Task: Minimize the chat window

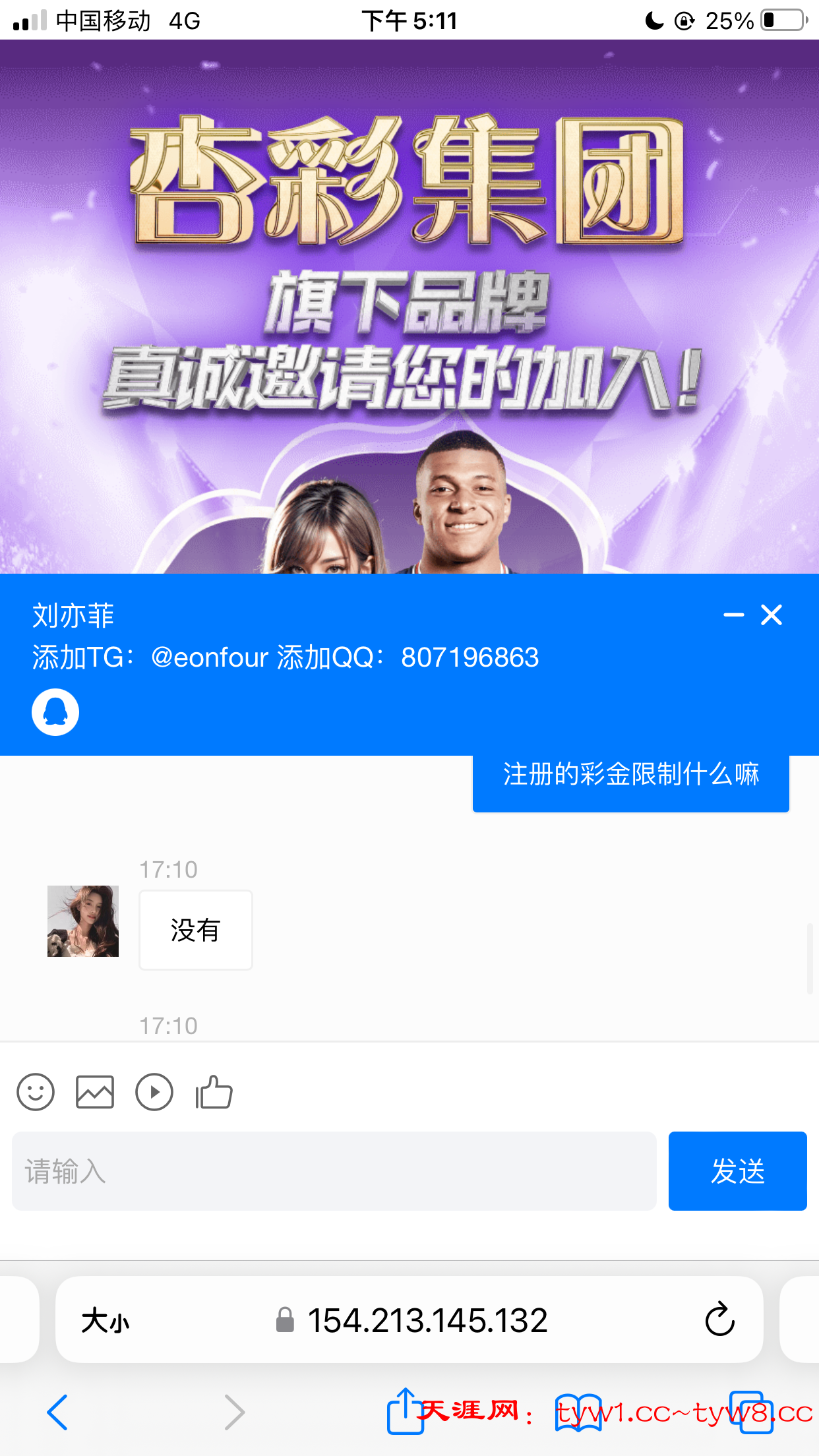Action: pyautogui.click(x=733, y=615)
